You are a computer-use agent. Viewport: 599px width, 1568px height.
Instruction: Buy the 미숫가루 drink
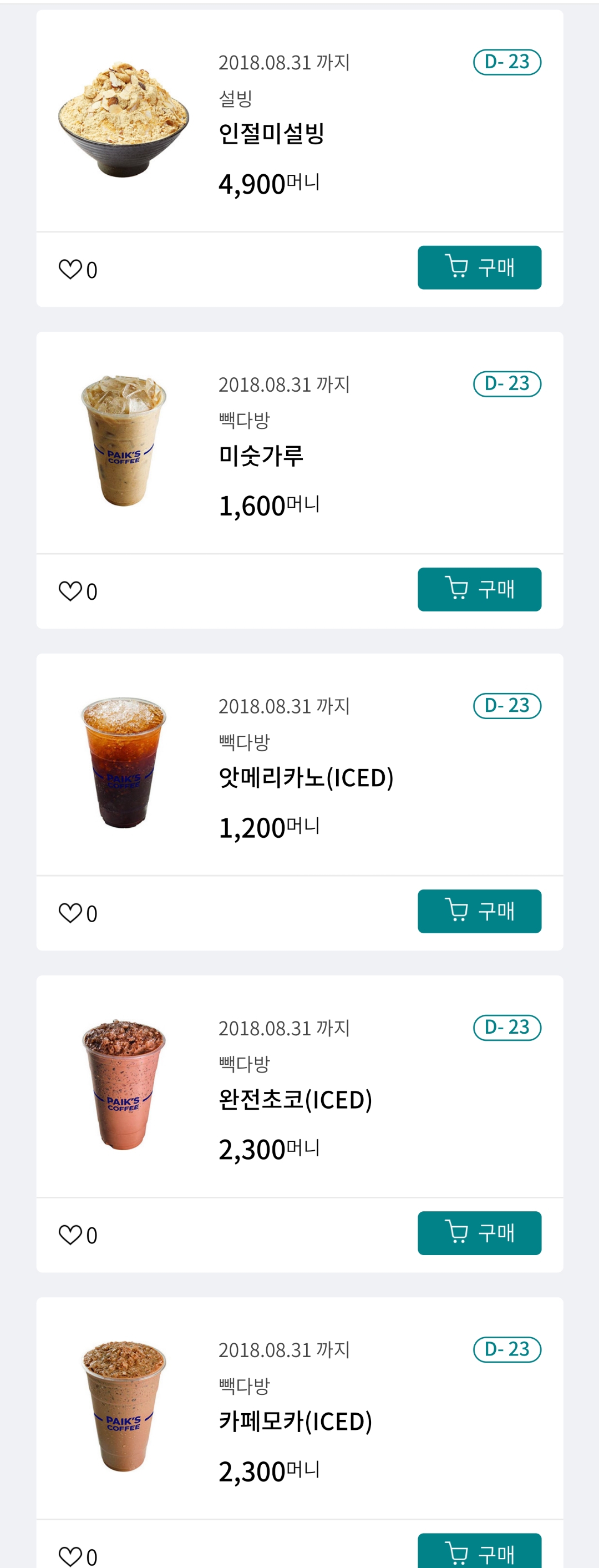479,589
